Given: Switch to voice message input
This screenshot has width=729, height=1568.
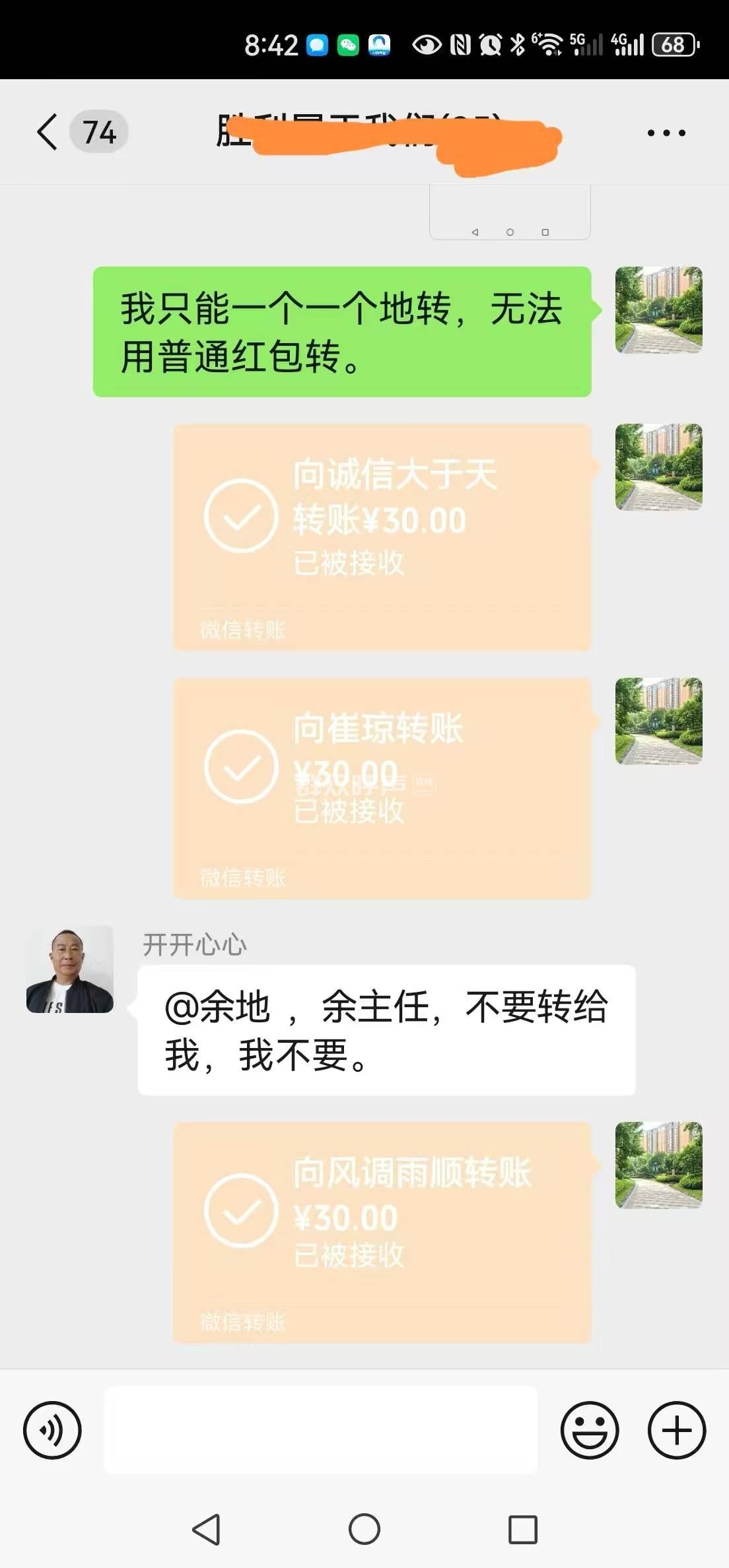Looking at the screenshot, I should (52, 1430).
